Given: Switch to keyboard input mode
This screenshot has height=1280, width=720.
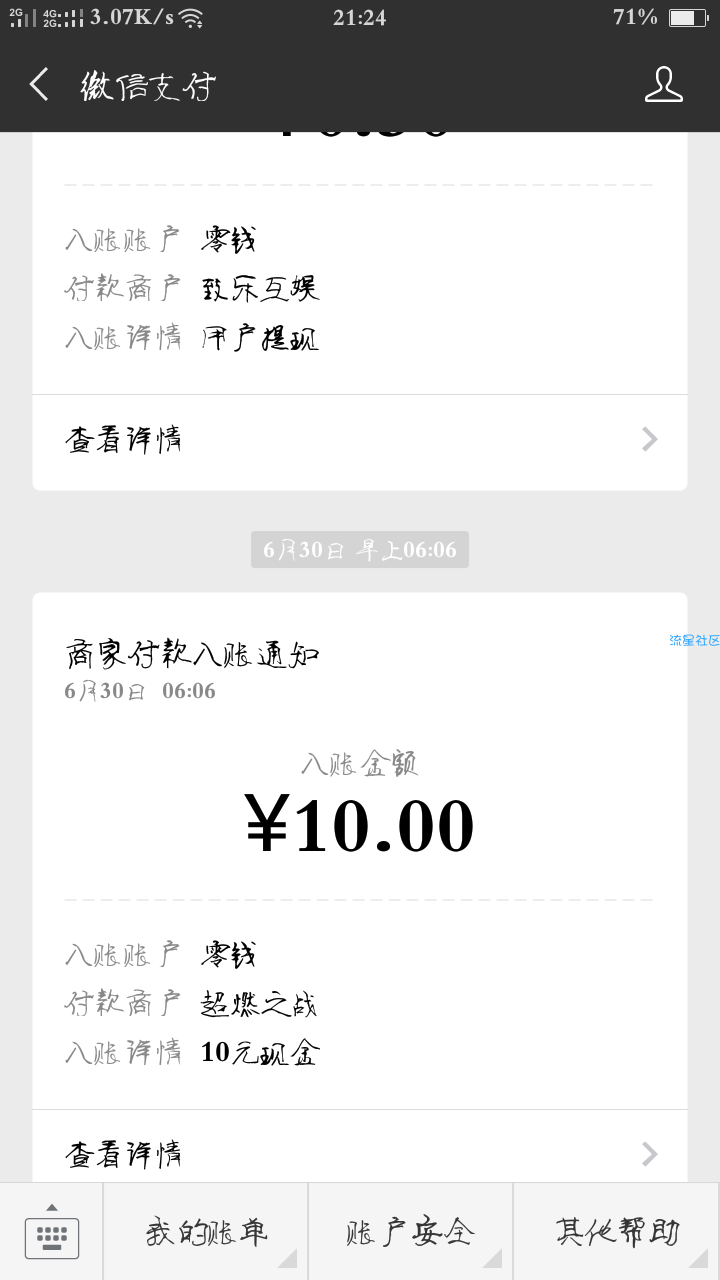Looking at the screenshot, I should [x=51, y=1232].
